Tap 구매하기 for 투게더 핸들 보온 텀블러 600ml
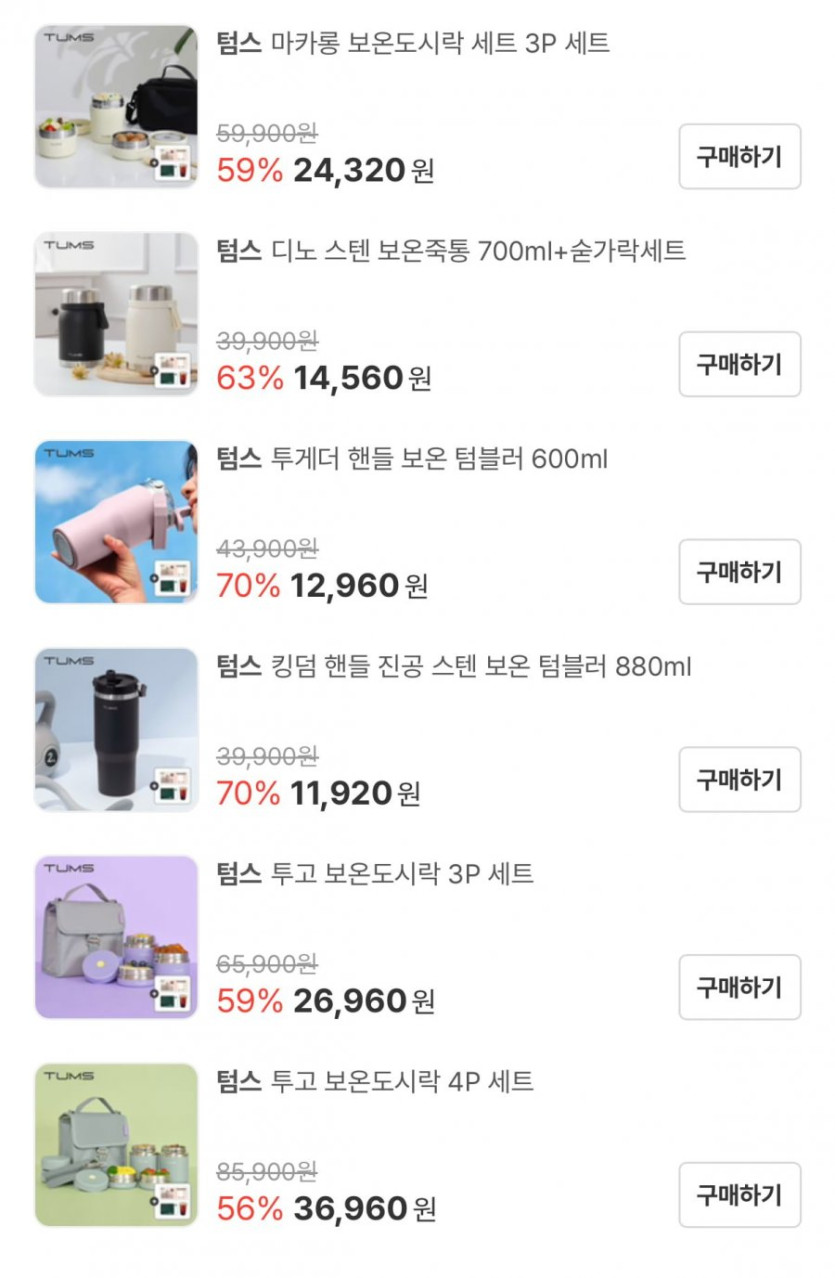The width and height of the screenshot is (835, 1278). coord(739,572)
